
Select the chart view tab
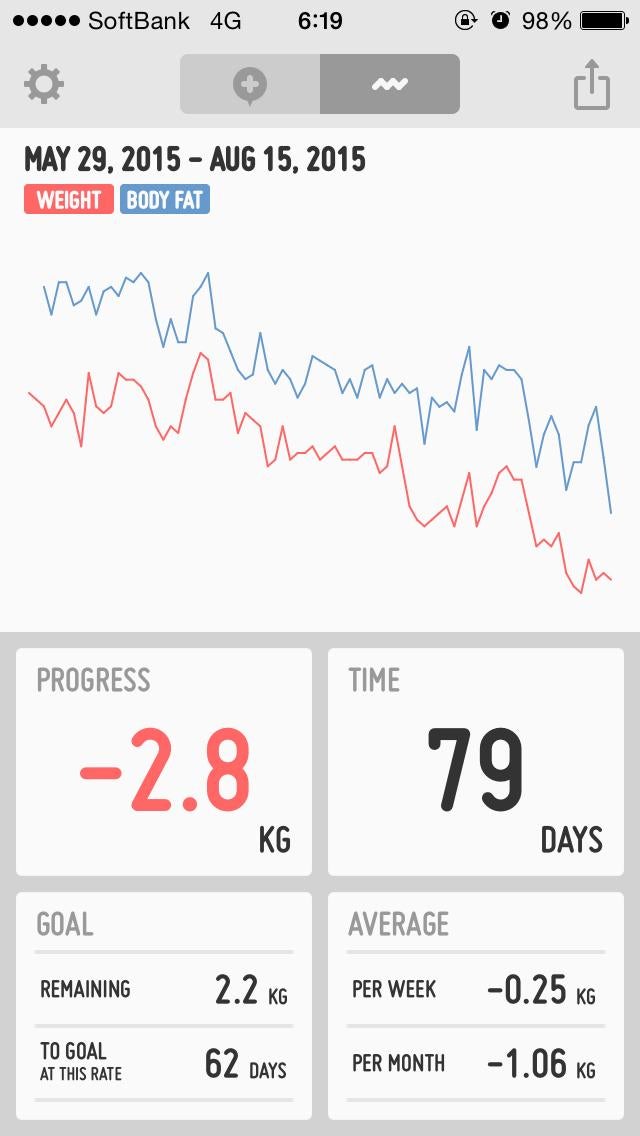(x=389, y=85)
